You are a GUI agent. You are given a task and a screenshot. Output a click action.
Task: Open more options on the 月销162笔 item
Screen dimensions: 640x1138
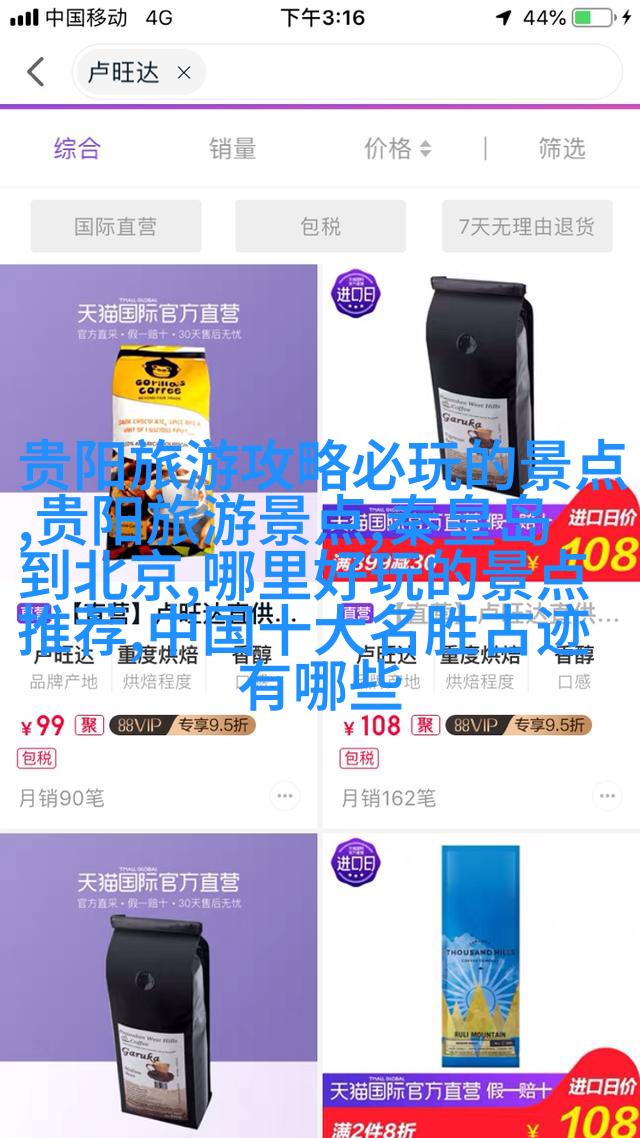click(x=606, y=796)
